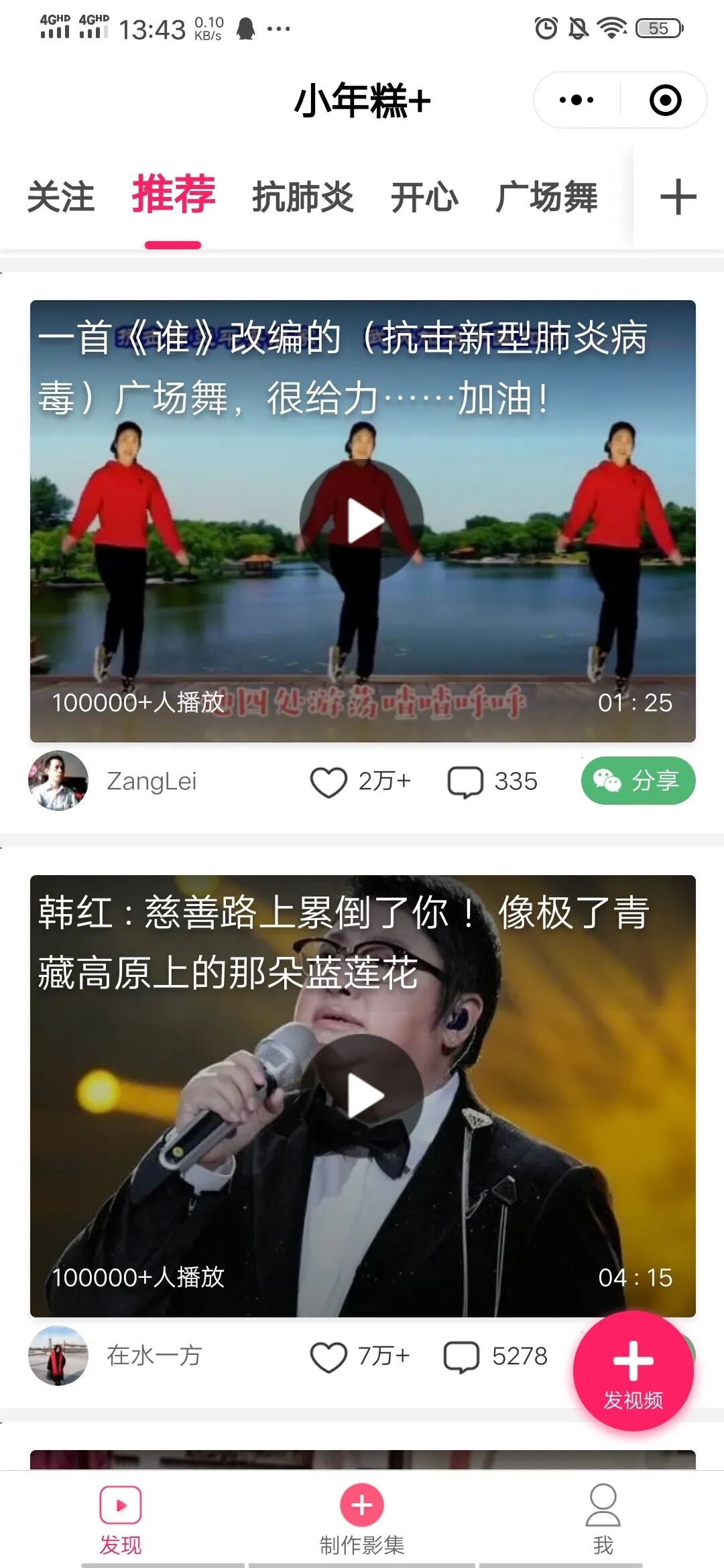The image size is (724, 1568).
Task: Open 在水一方's profile avatar
Action: (x=58, y=1356)
